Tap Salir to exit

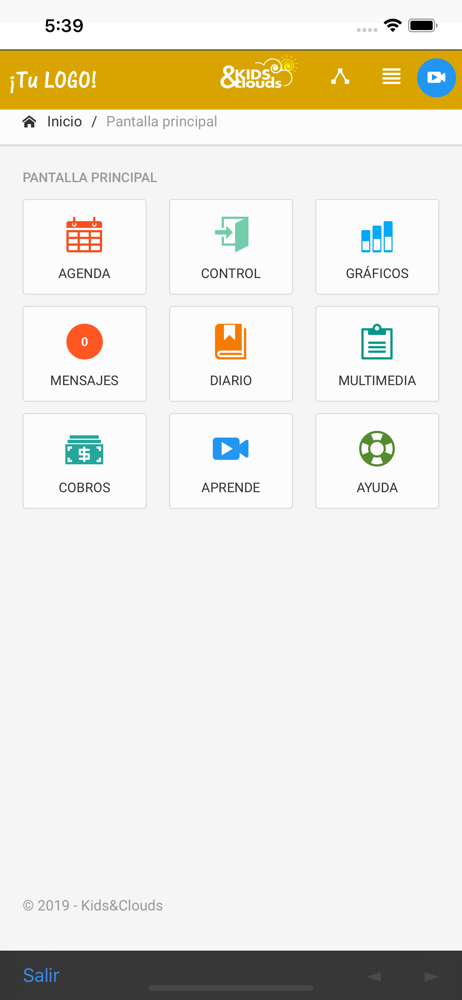coord(41,975)
